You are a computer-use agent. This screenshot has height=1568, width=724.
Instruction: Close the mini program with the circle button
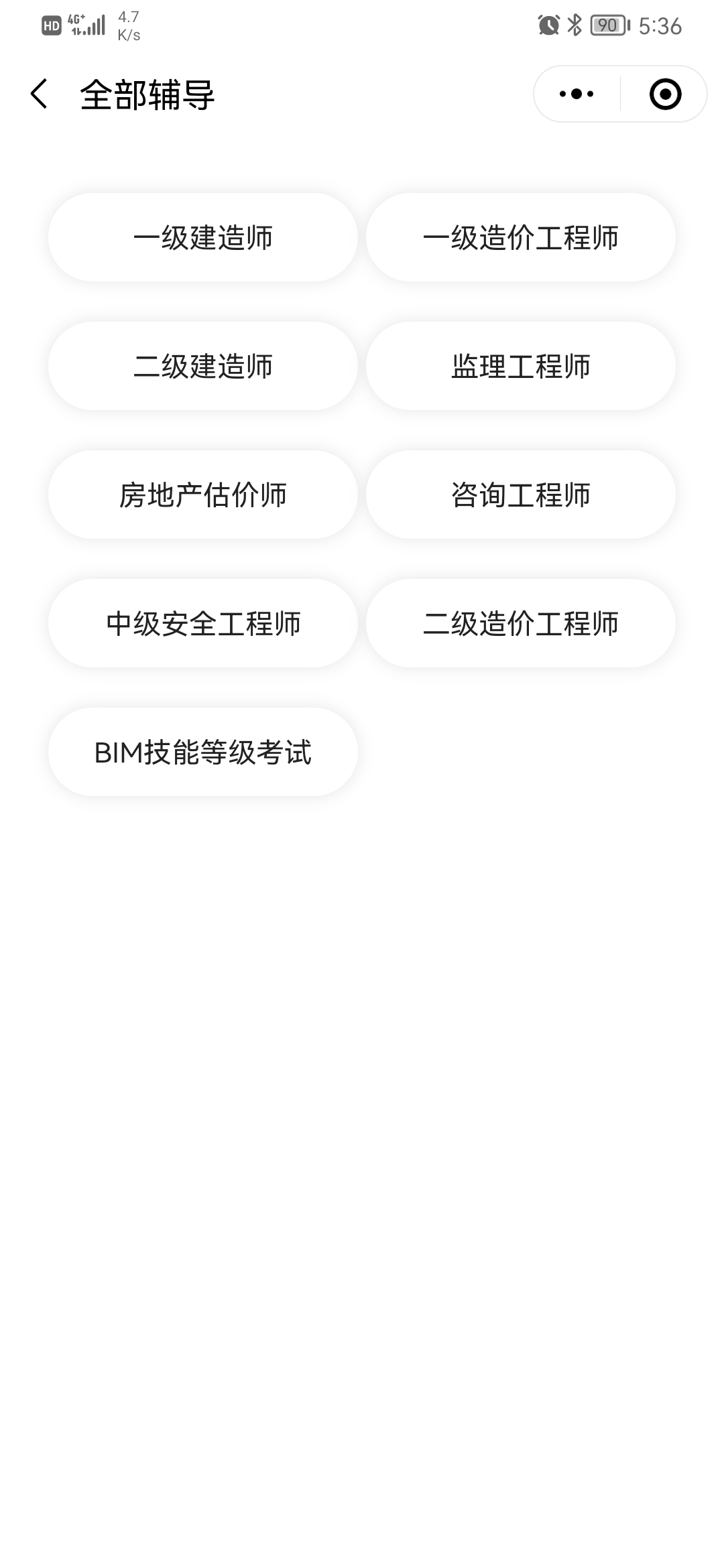(x=665, y=94)
